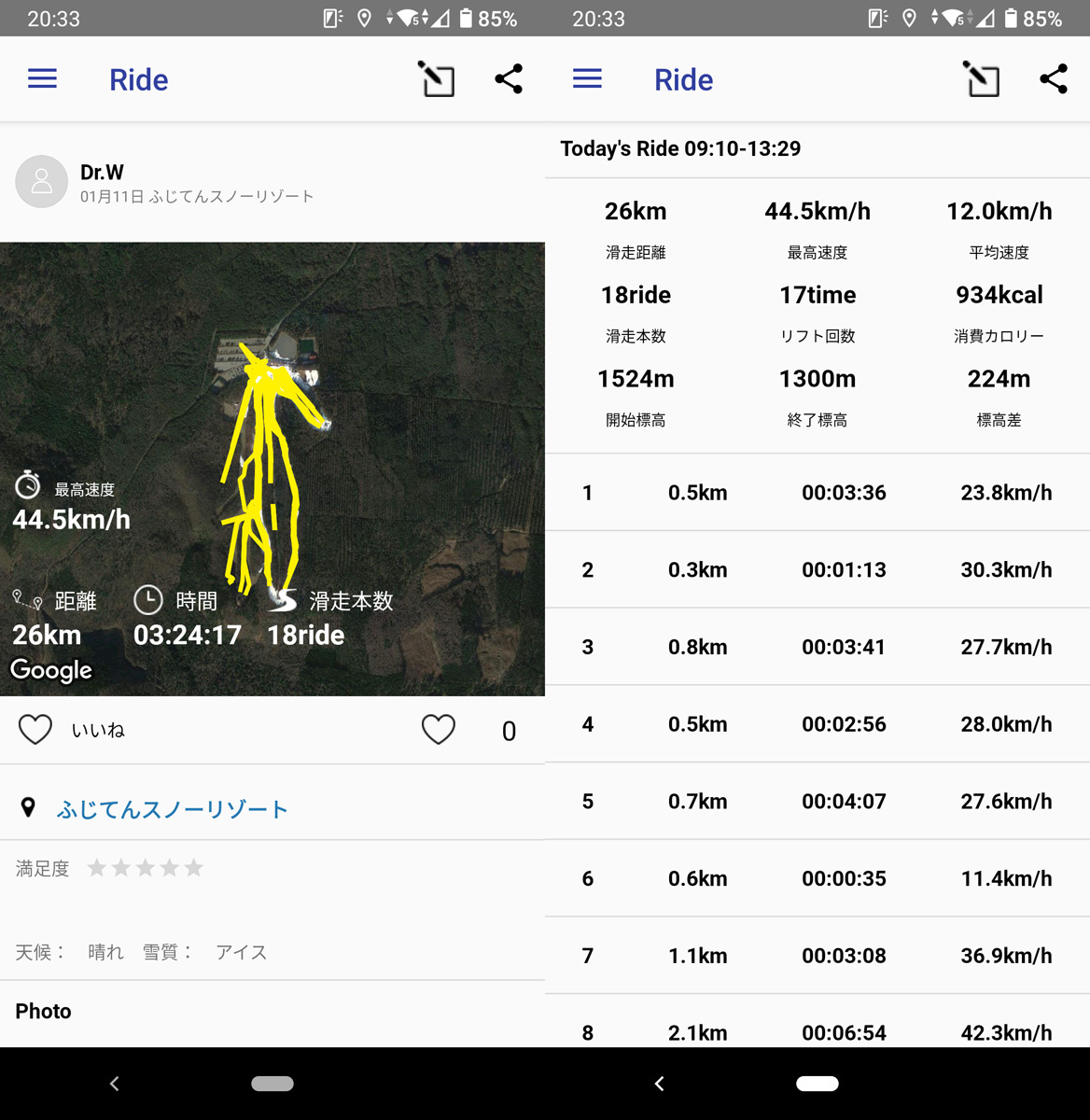Open Dr.W's profile avatar

click(42, 182)
